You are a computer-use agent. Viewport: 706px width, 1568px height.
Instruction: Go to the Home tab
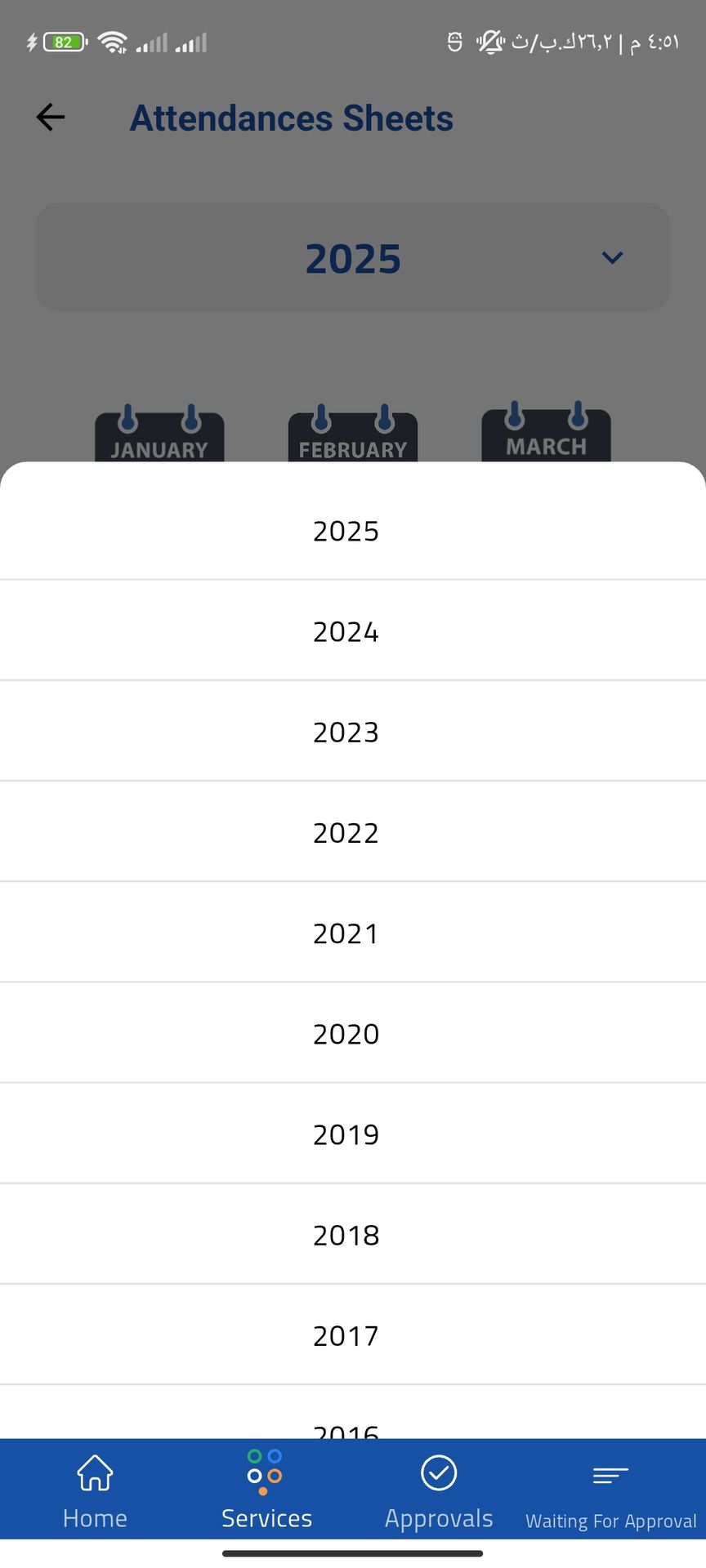pyautogui.click(x=95, y=1490)
